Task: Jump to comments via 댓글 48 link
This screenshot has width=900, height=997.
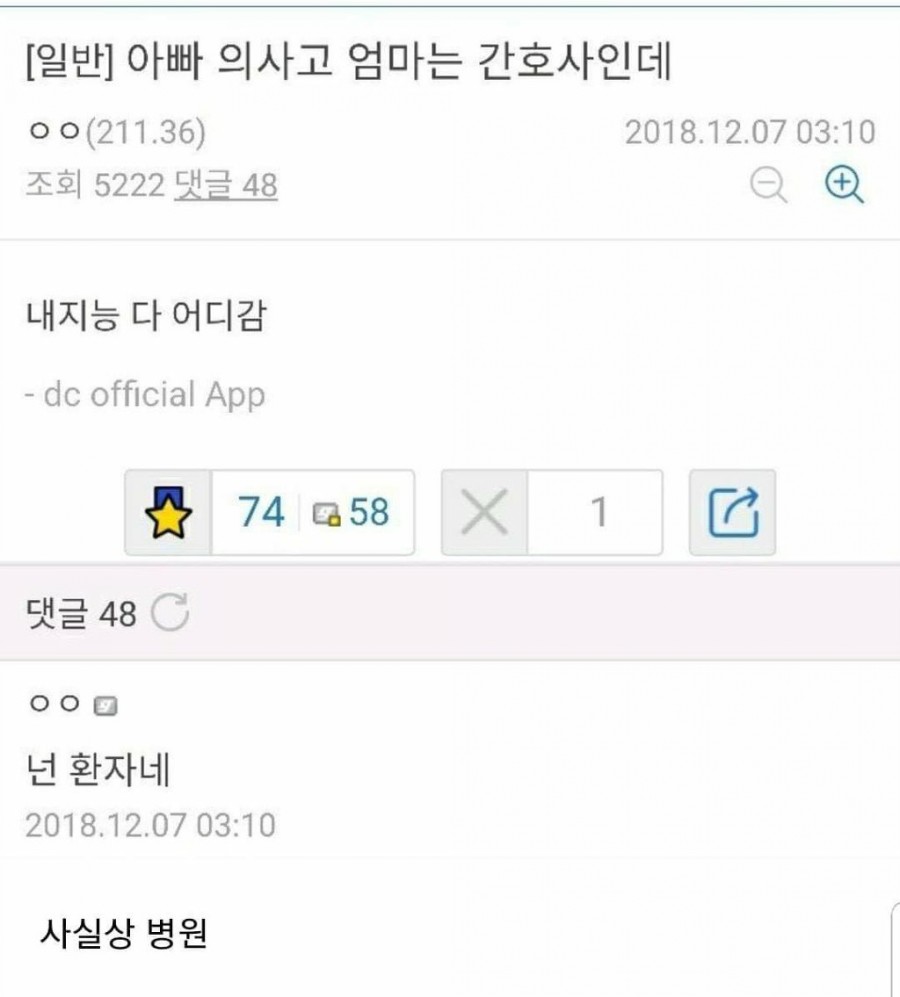Action: pos(225,185)
